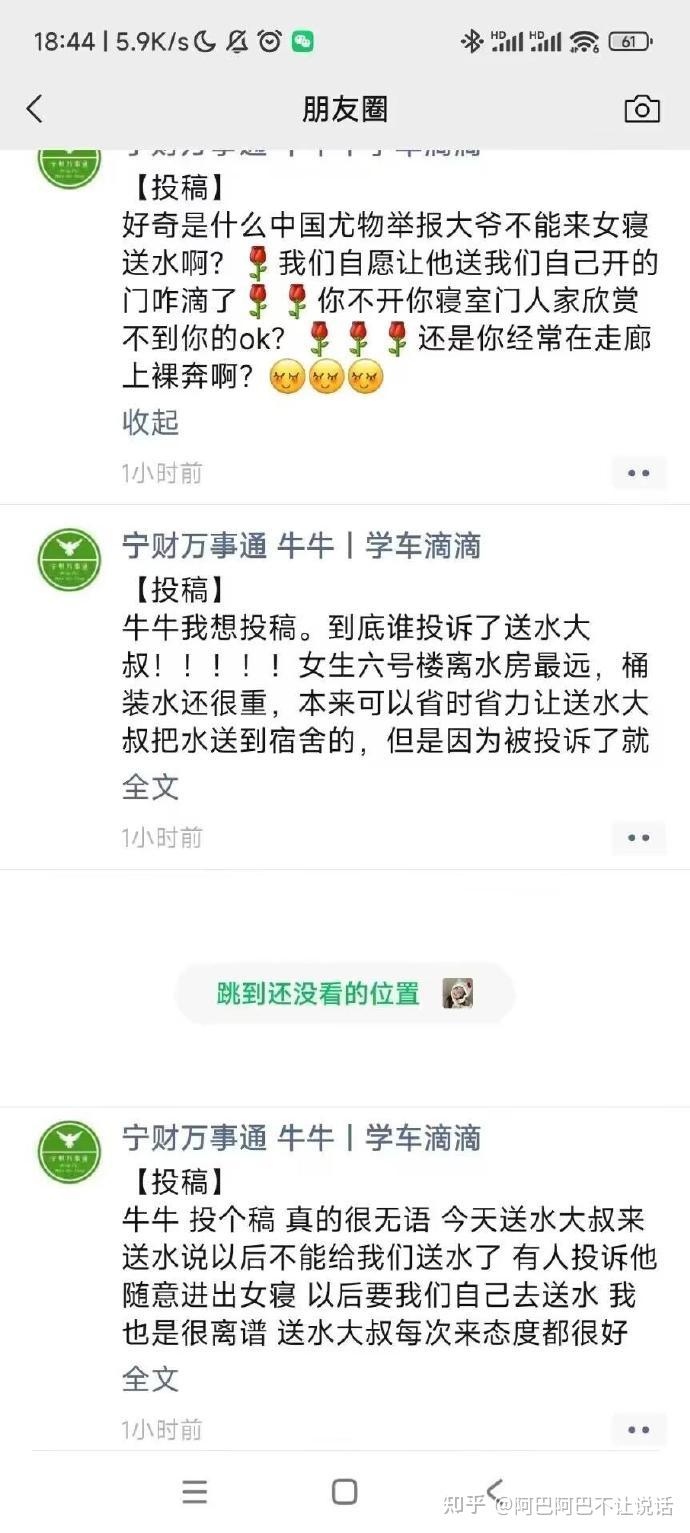Open the system recent apps menu
The width and height of the screenshot is (690, 1533).
(x=195, y=1492)
